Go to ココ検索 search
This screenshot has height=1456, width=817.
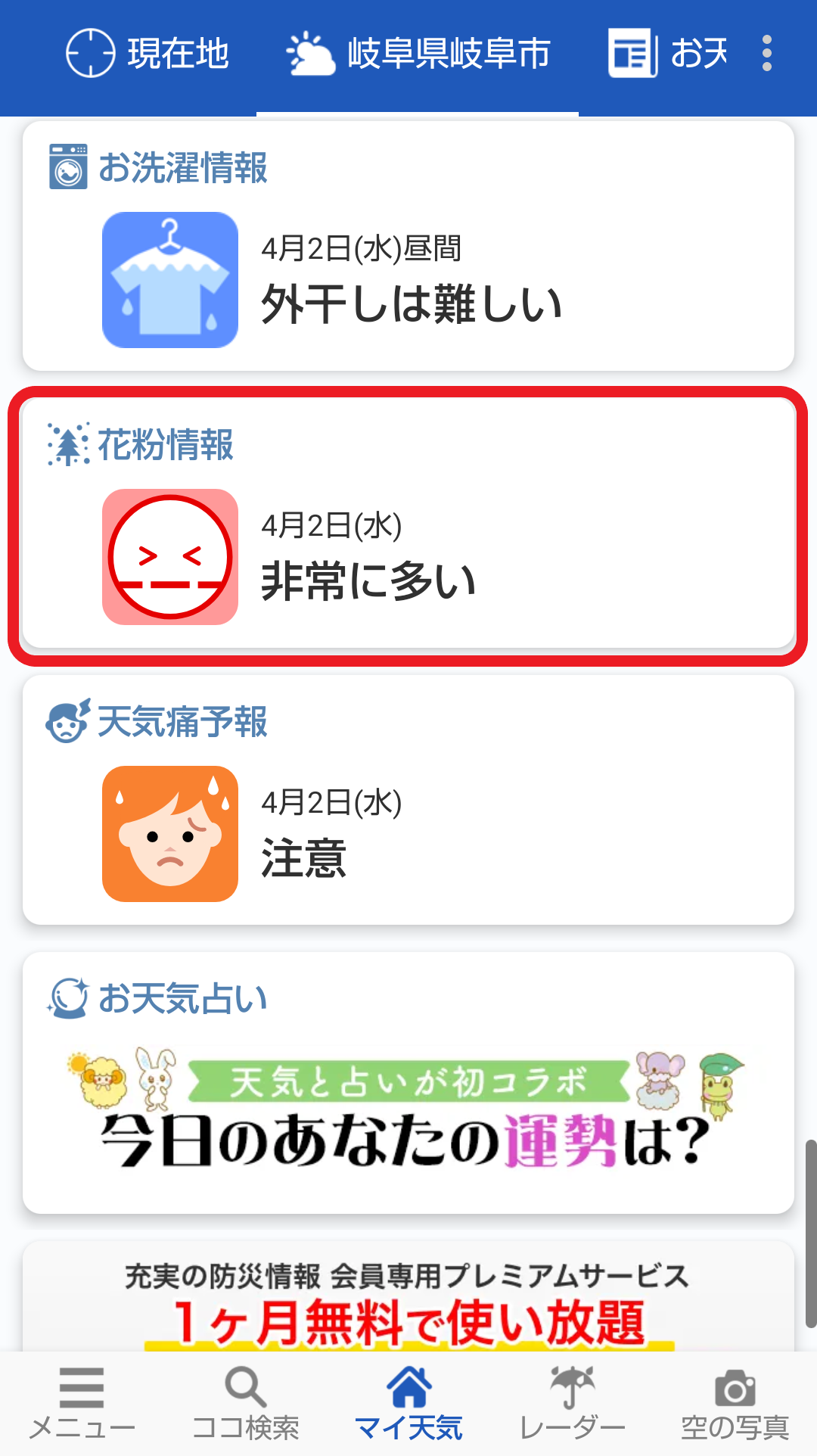click(x=245, y=1404)
